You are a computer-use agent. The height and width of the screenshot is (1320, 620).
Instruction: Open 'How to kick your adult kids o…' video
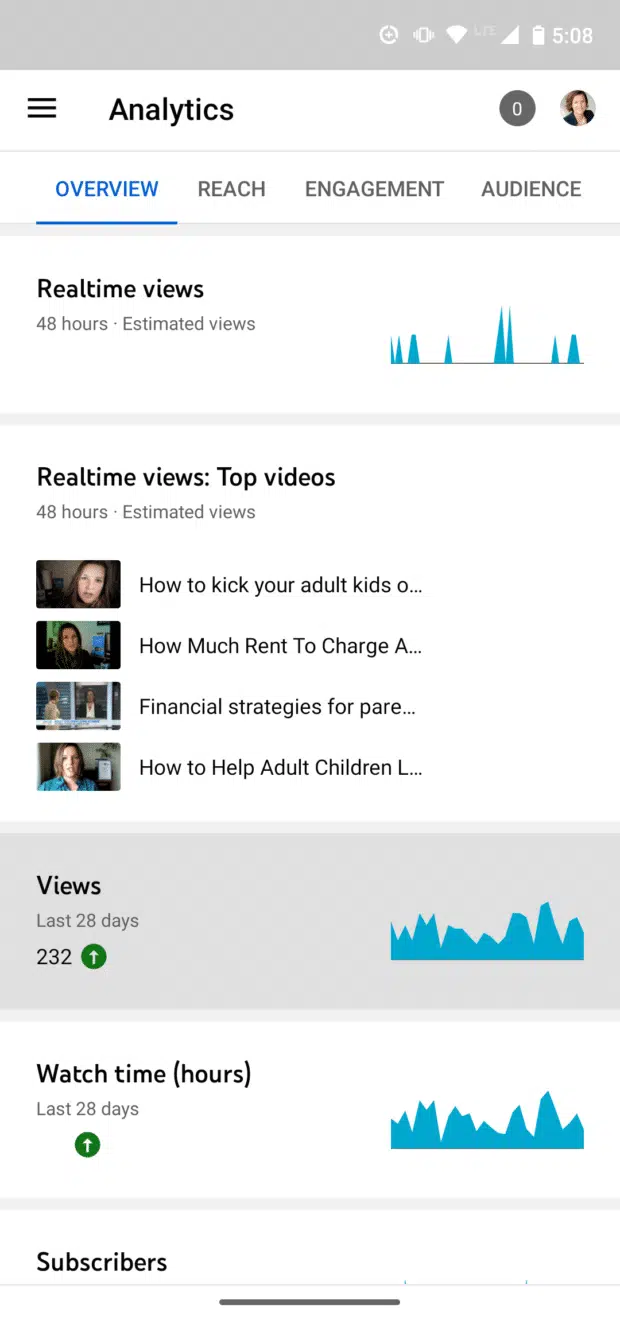pyautogui.click(x=230, y=585)
